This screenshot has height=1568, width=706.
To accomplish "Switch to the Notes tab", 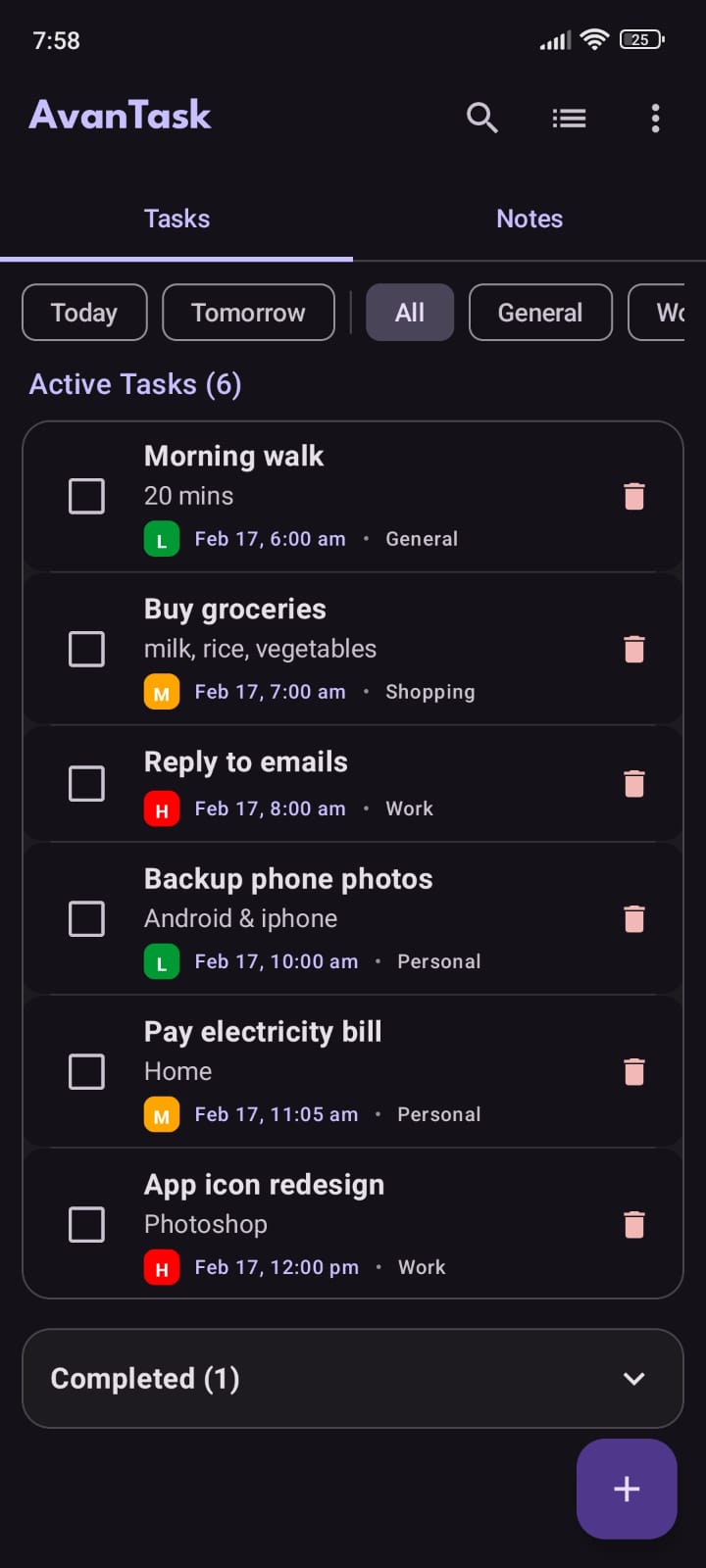I will click(x=529, y=219).
